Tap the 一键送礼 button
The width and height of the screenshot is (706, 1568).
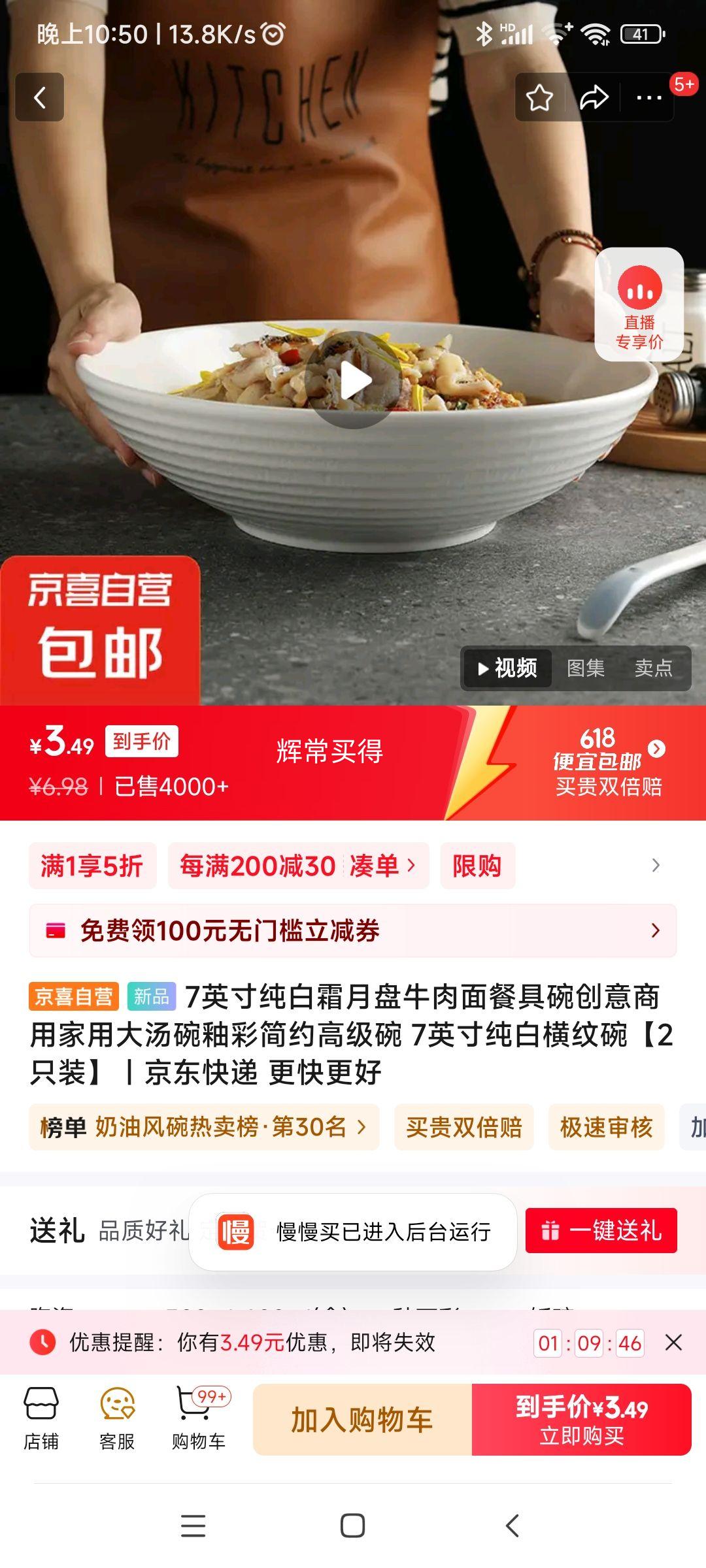tap(601, 1231)
